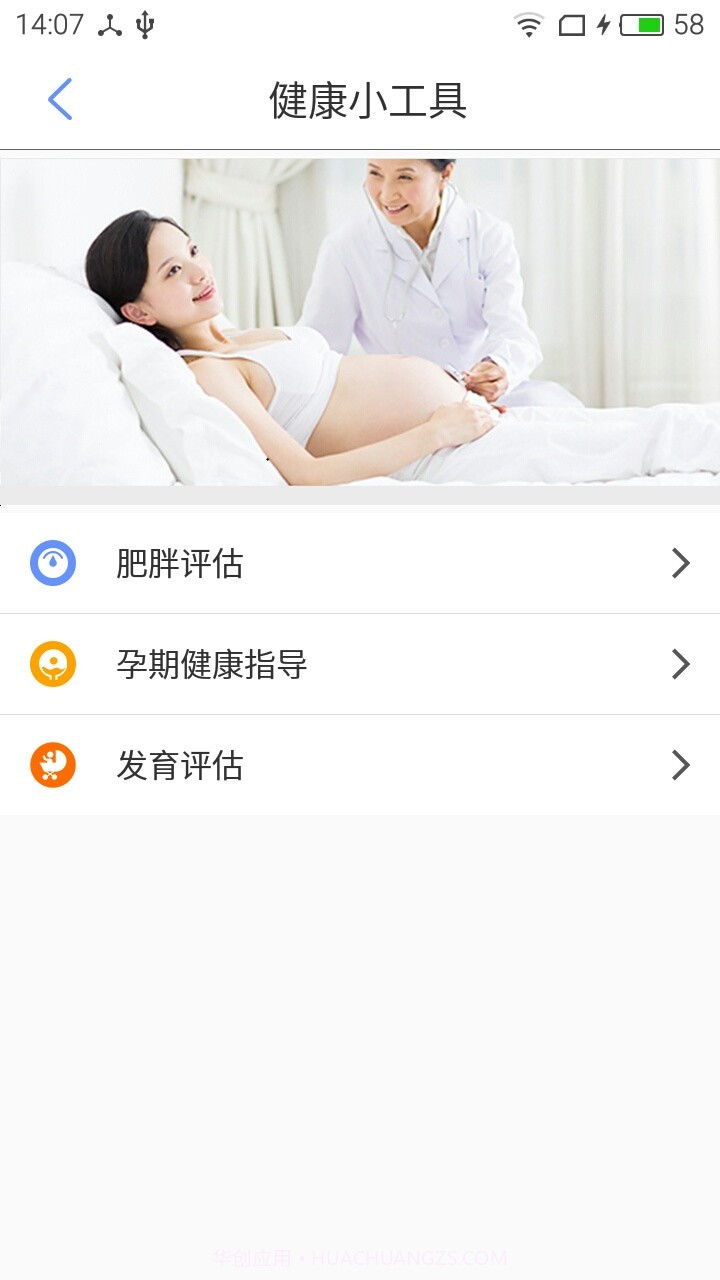This screenshot has width=720, height=1280.
Task: Expand the 肥胖评估 row via its chevron
Action: tap(679, 563)
